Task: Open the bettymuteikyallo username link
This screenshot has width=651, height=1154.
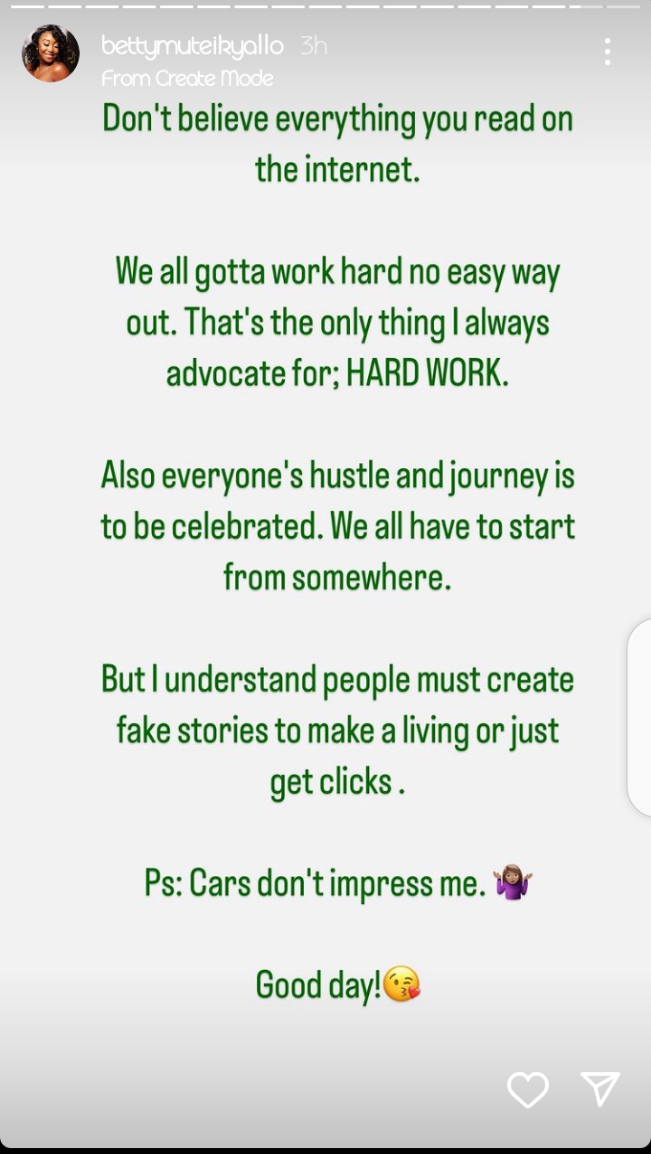Action: point(192,47)
